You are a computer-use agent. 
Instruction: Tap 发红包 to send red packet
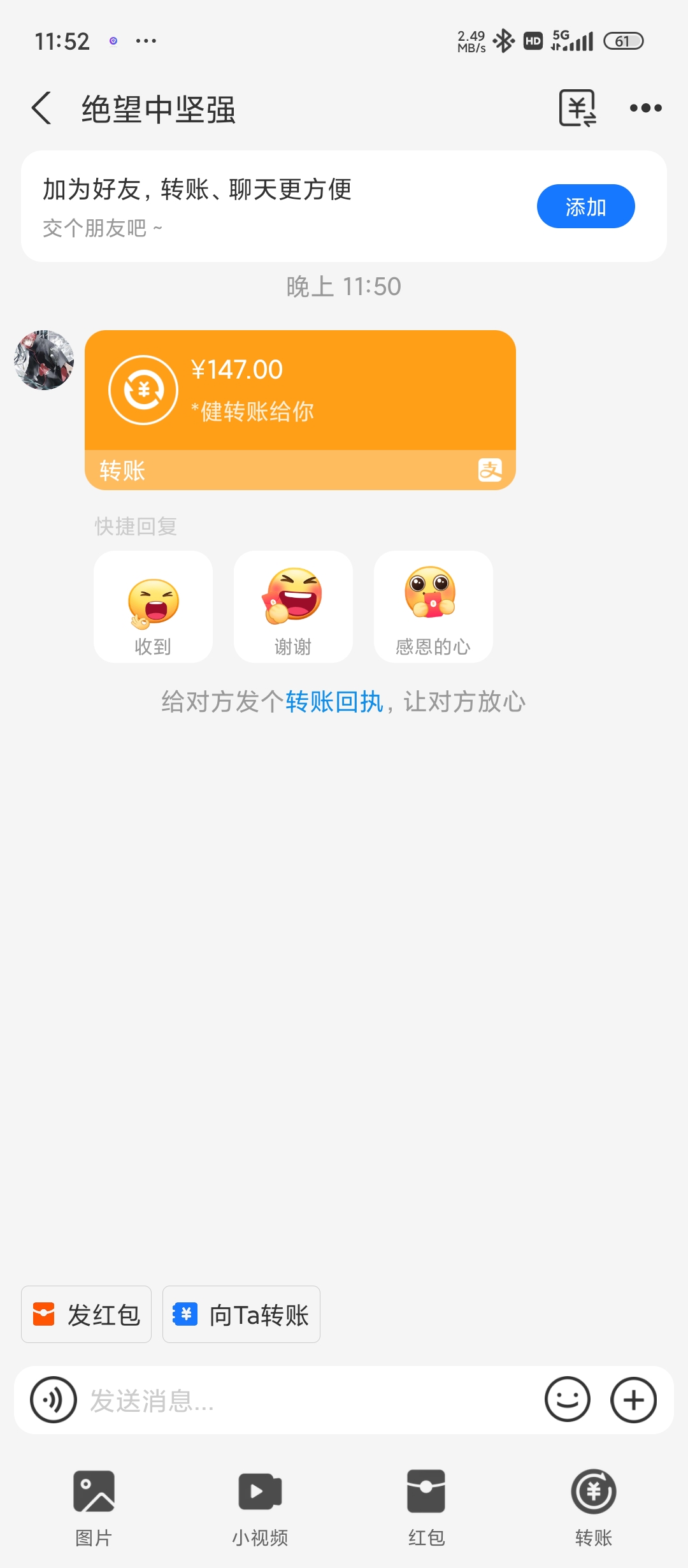pos(86,1314)
